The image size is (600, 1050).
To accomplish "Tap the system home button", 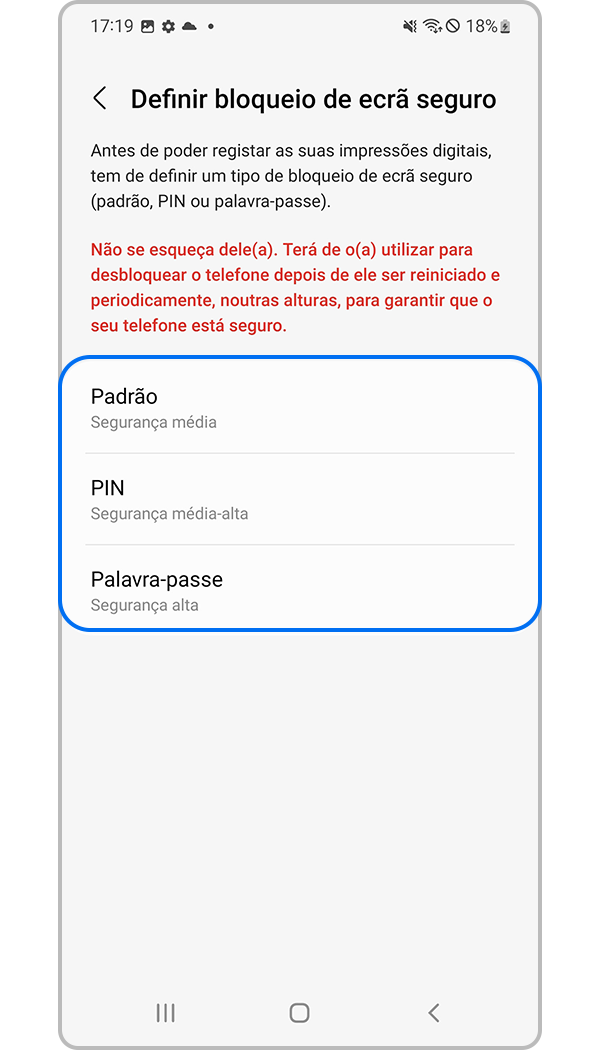I will coord(299,1013).
